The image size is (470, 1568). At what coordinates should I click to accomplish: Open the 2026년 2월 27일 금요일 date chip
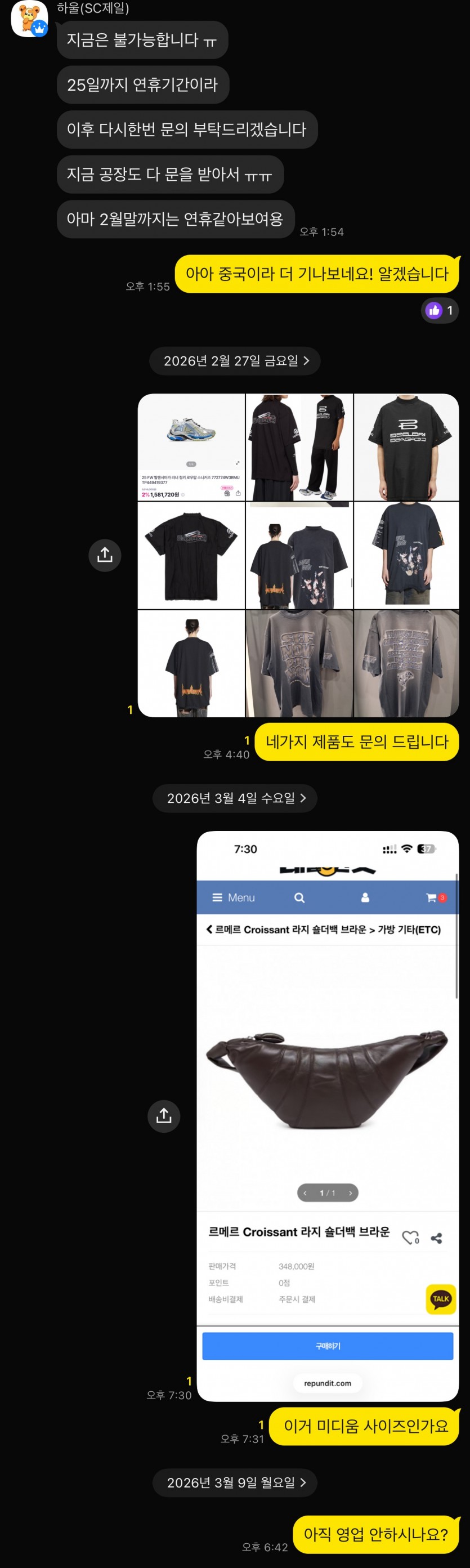235,361
